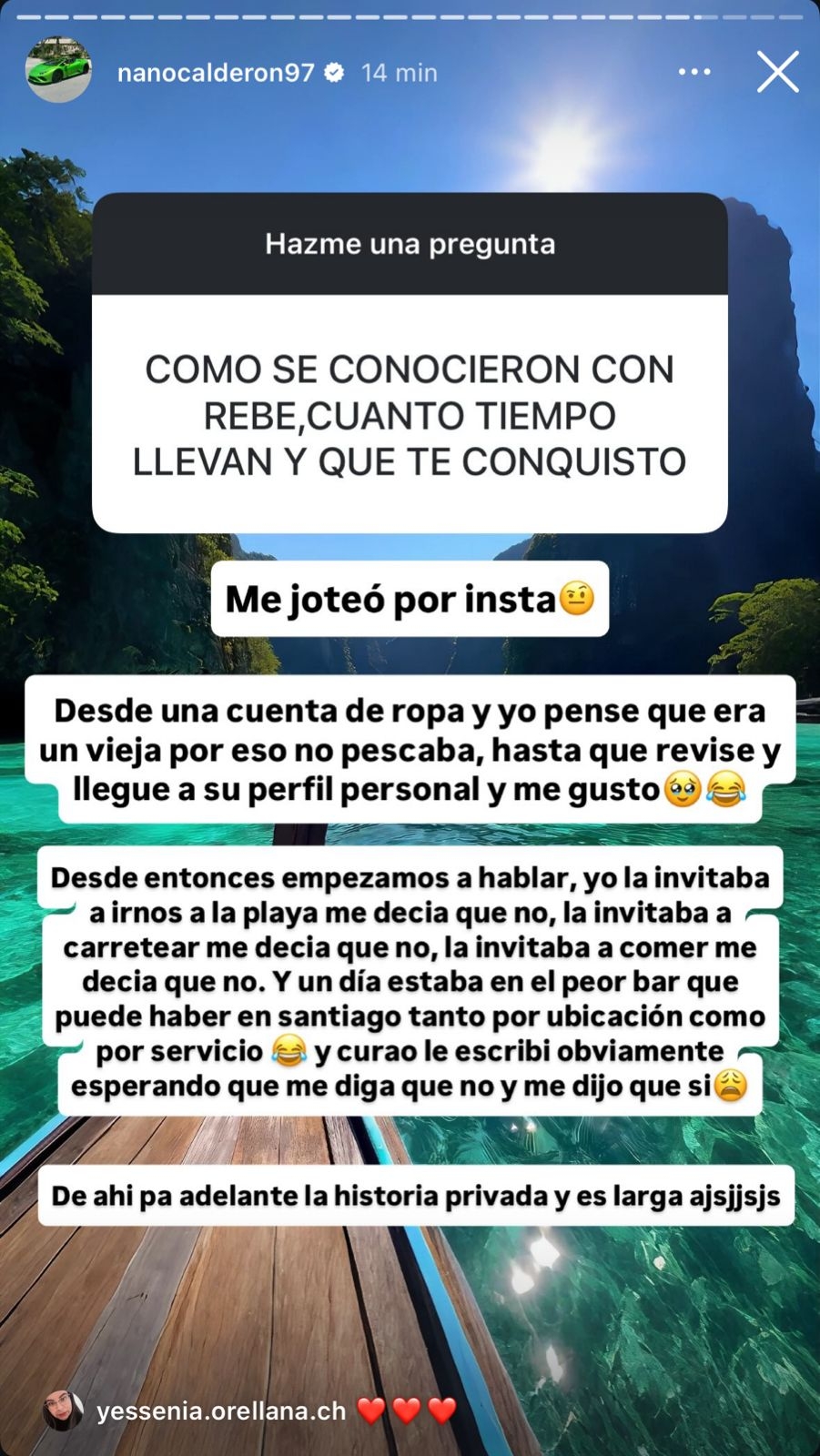
Task: Open the nanocalderon97 profile from its username
Action: point(216,73)
